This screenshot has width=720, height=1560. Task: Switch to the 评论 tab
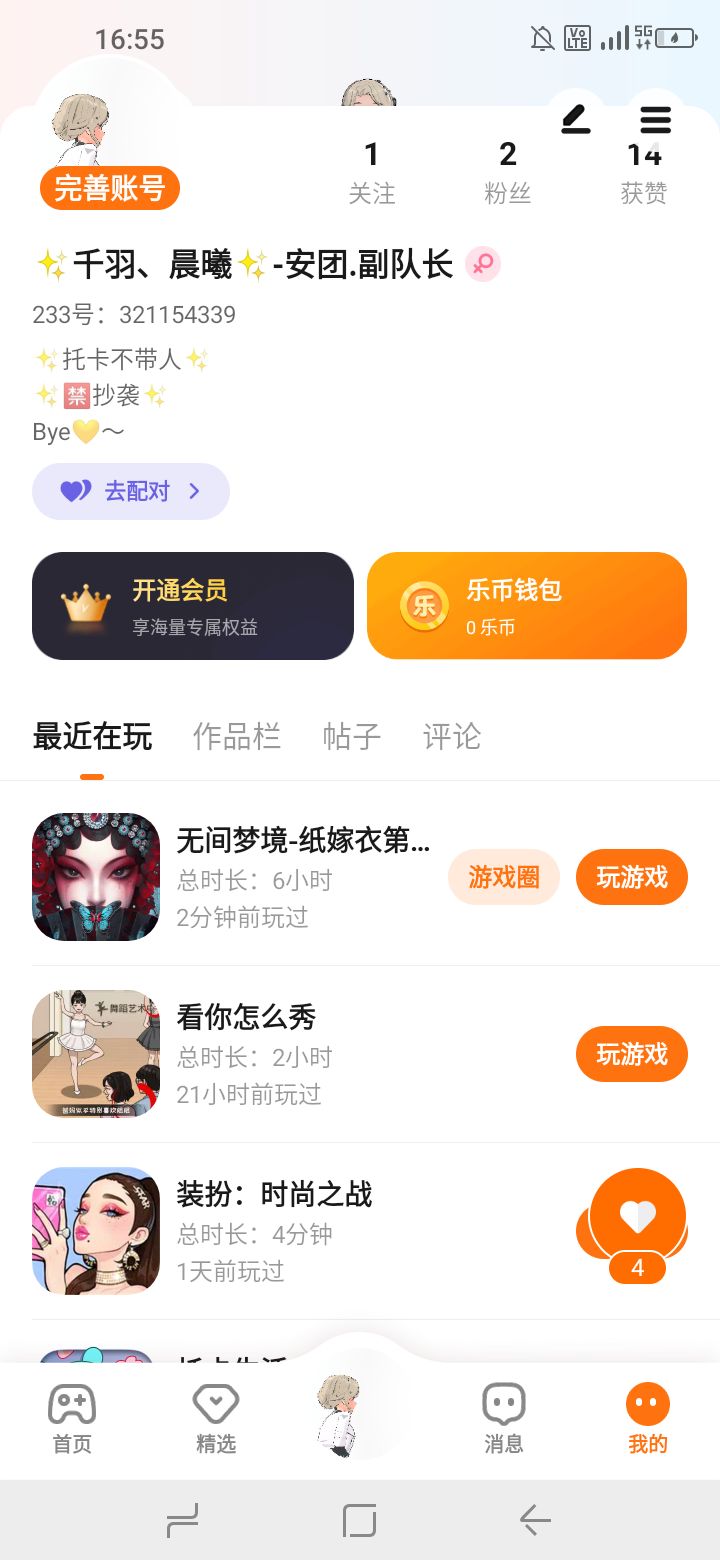452,737
